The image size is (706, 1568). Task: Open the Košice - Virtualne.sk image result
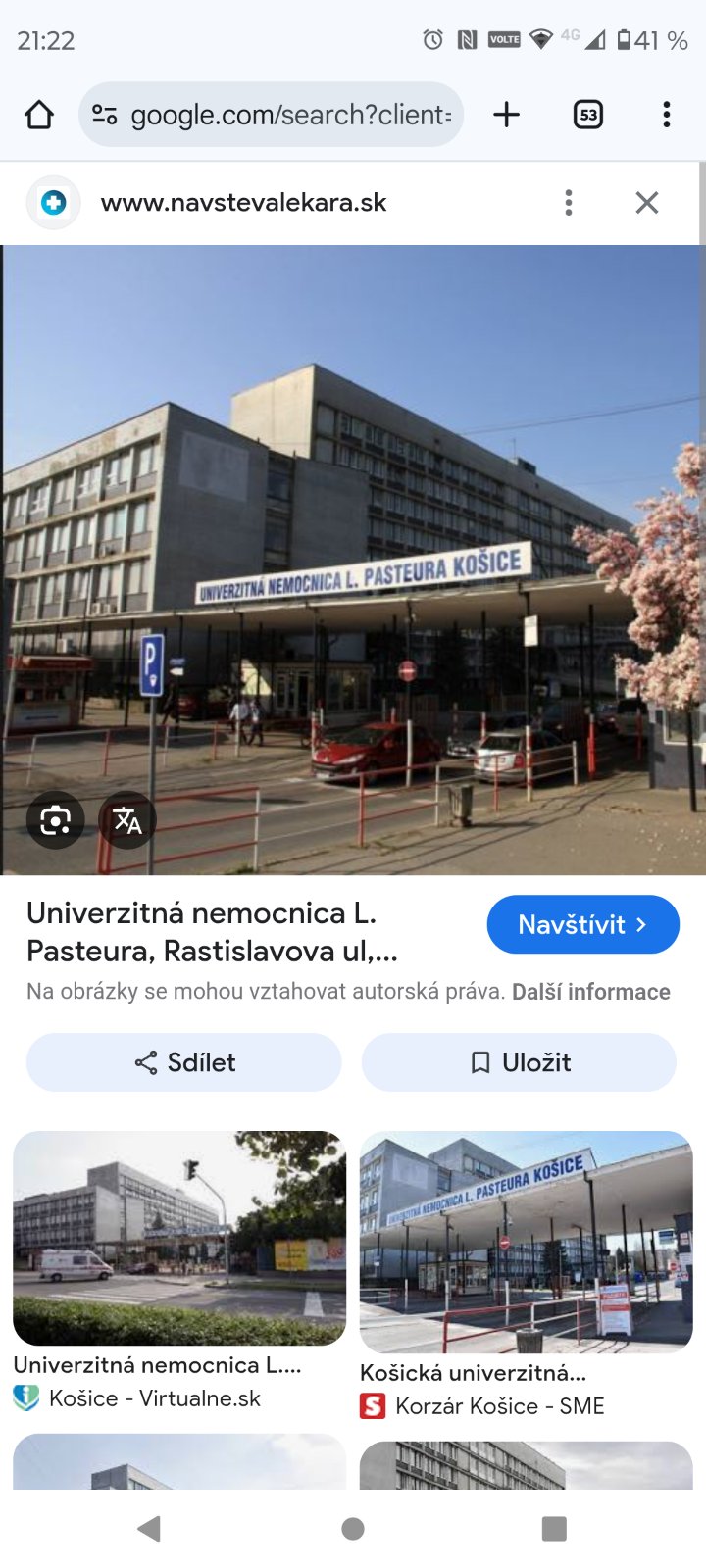[179, 1239]
